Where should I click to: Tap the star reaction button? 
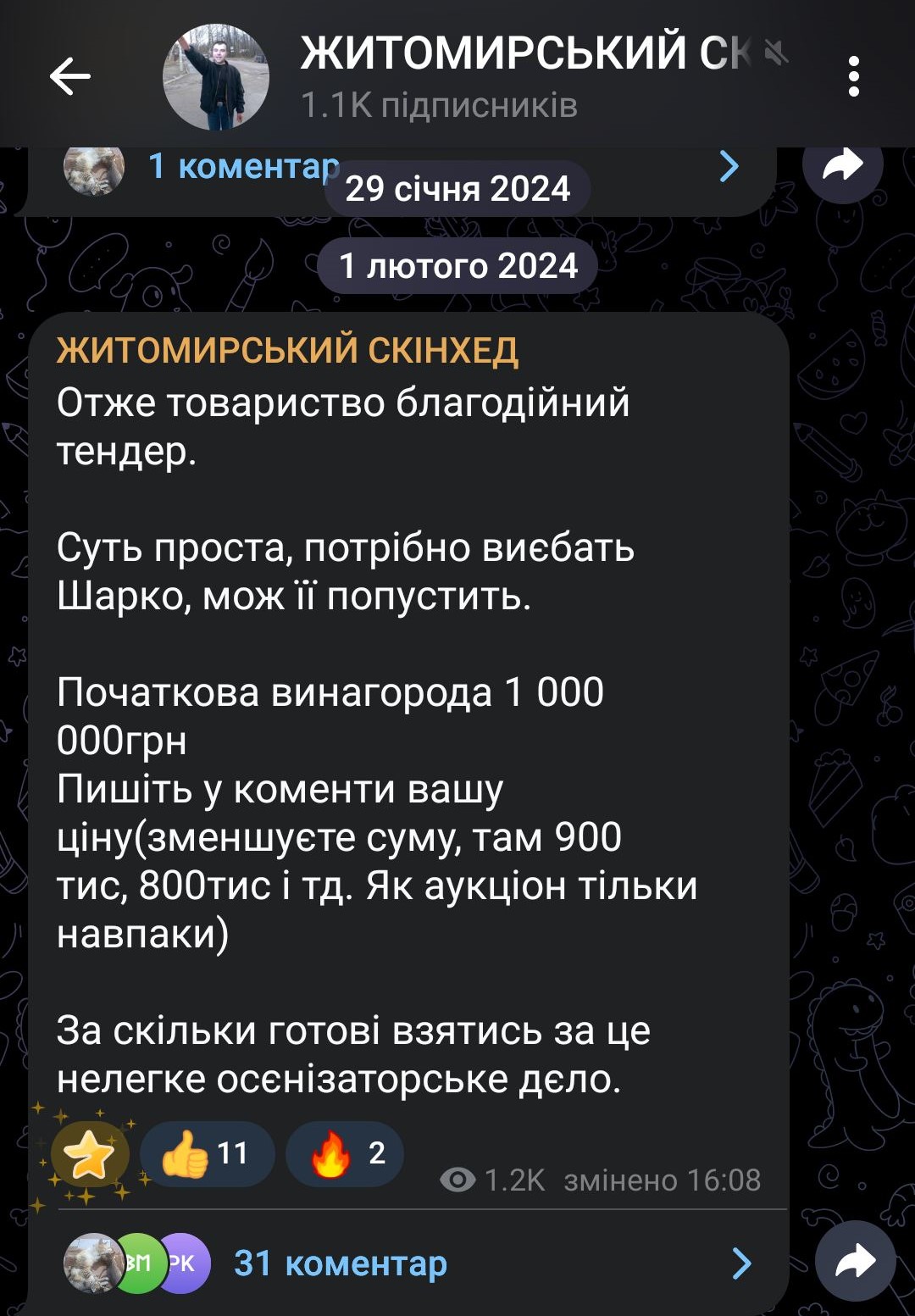point(90,1155)
